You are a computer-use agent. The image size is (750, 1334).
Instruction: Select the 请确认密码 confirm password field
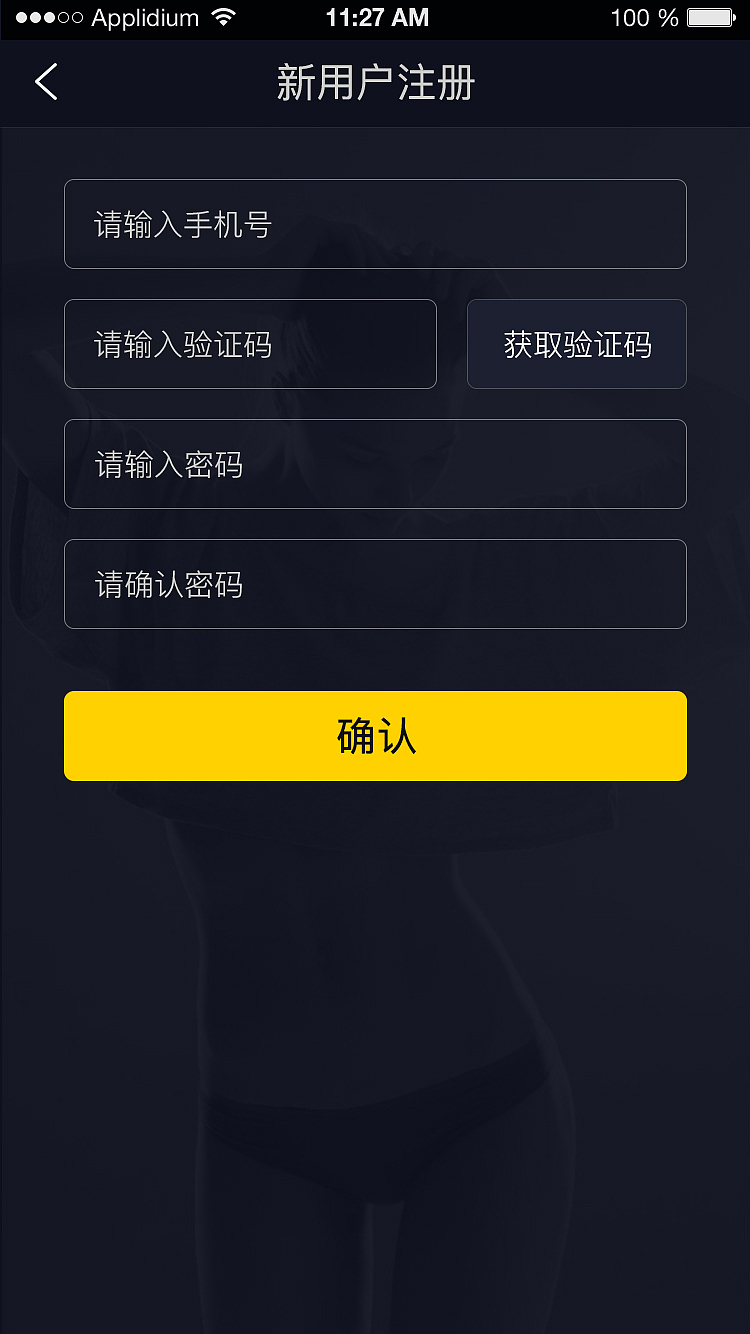pos(375,584)
